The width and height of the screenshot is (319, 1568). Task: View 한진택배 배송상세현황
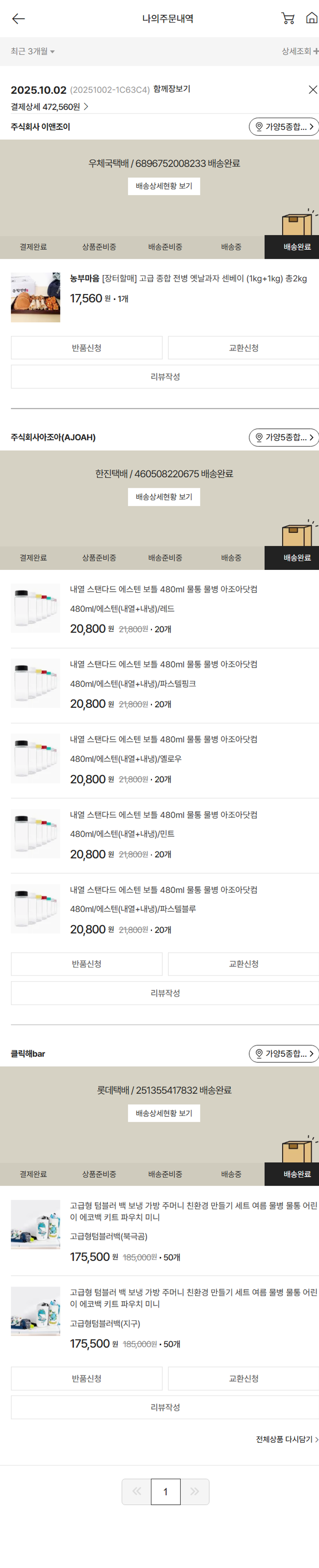(x=164, y=497)
